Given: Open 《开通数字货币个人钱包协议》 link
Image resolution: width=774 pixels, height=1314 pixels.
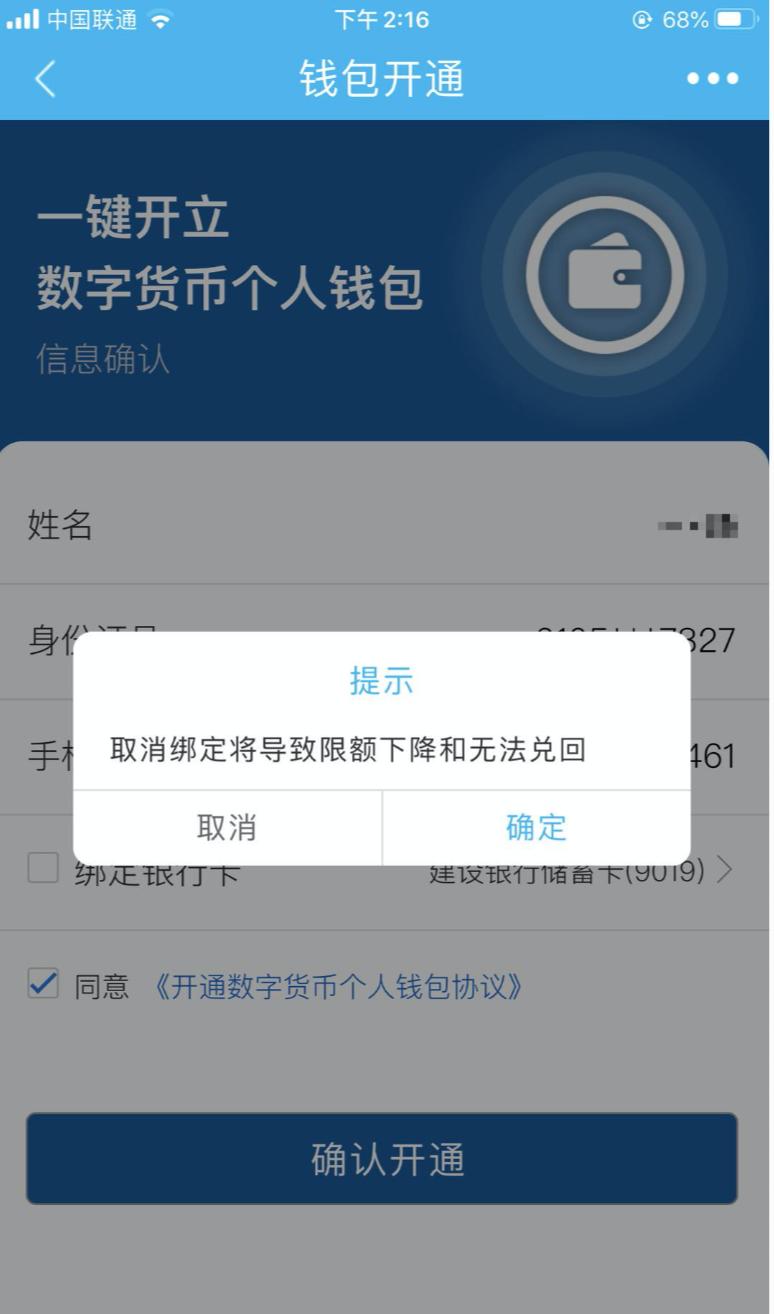Looking at the screenshot, I should click(x=340, y=987).
